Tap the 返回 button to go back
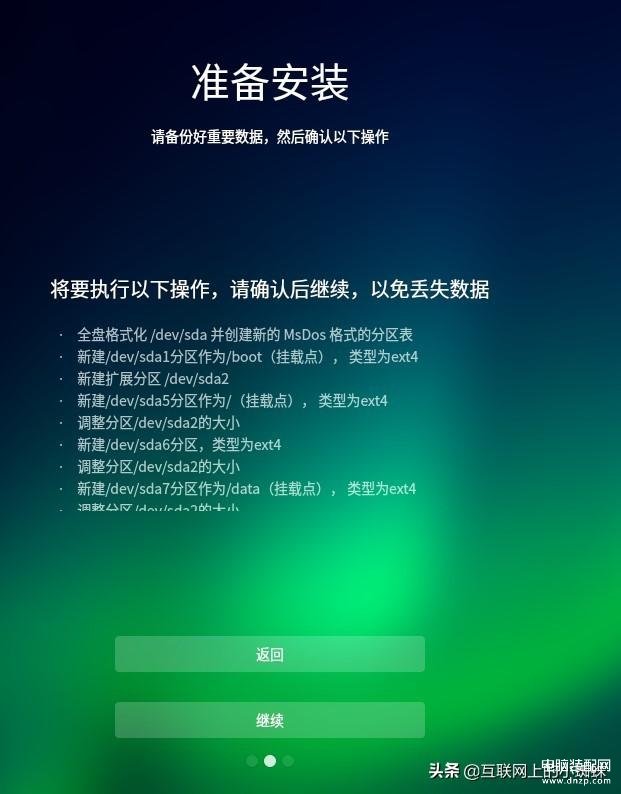 (270, 654)
